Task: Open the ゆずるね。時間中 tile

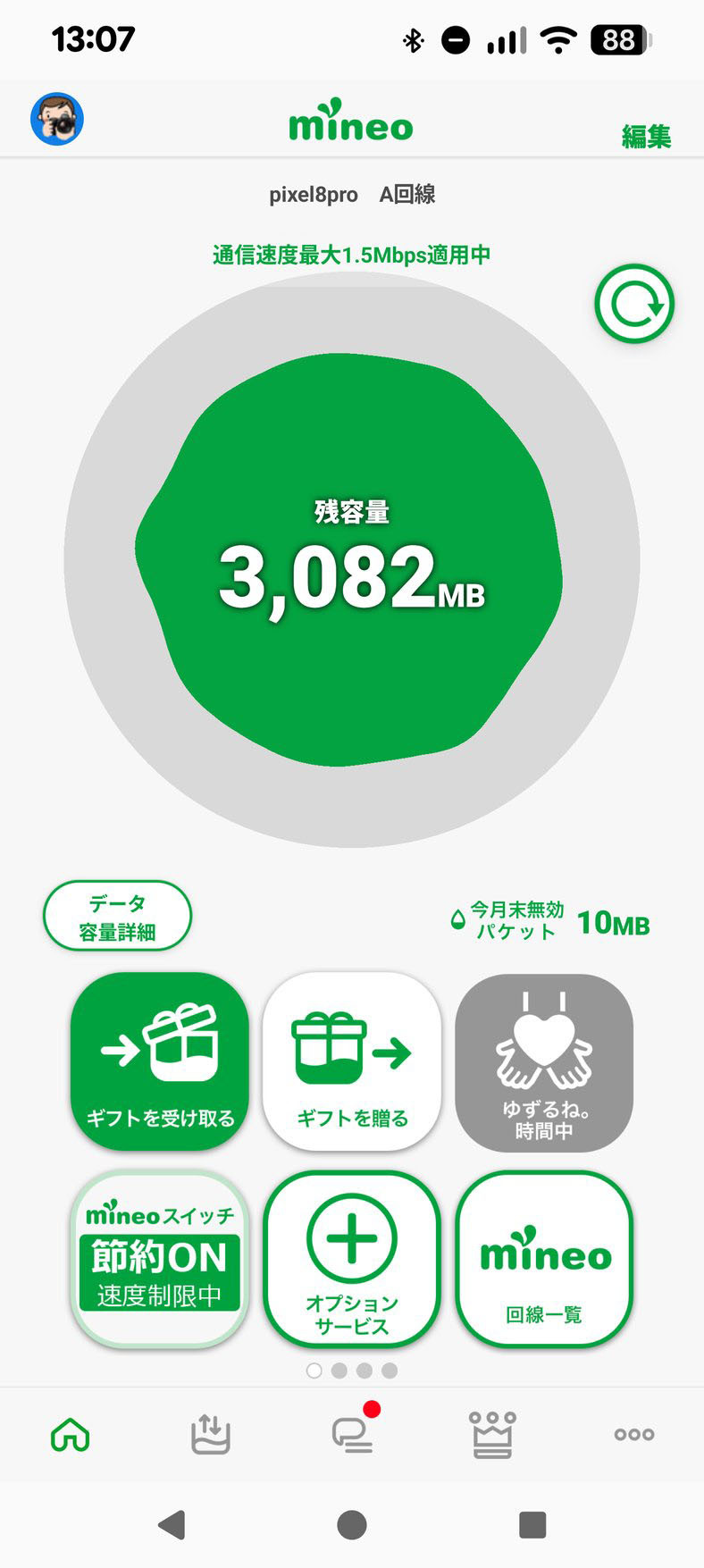Action: pyautogui.click(x=544, y=1062)
